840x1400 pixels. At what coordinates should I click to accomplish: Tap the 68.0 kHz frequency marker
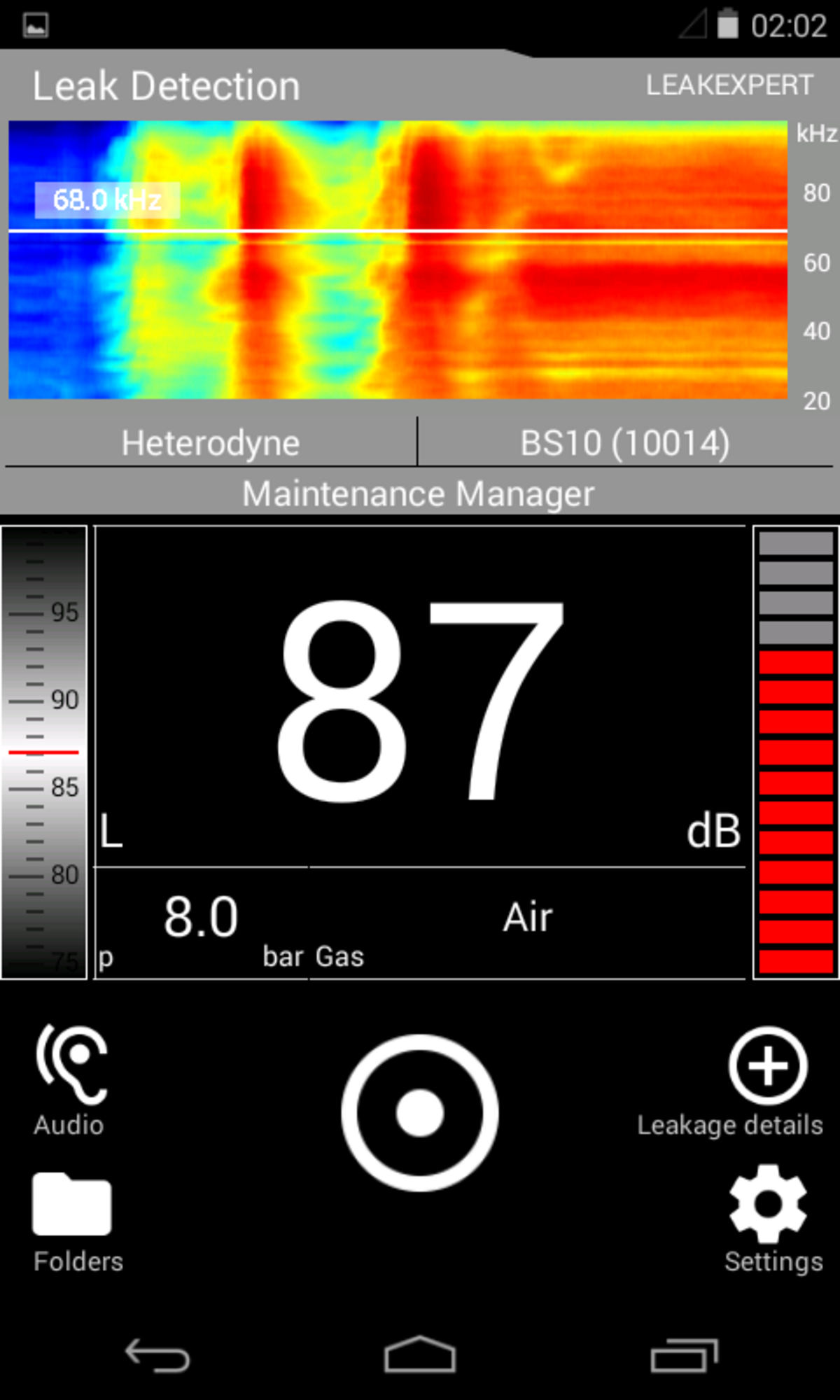(x=107, y=200)
